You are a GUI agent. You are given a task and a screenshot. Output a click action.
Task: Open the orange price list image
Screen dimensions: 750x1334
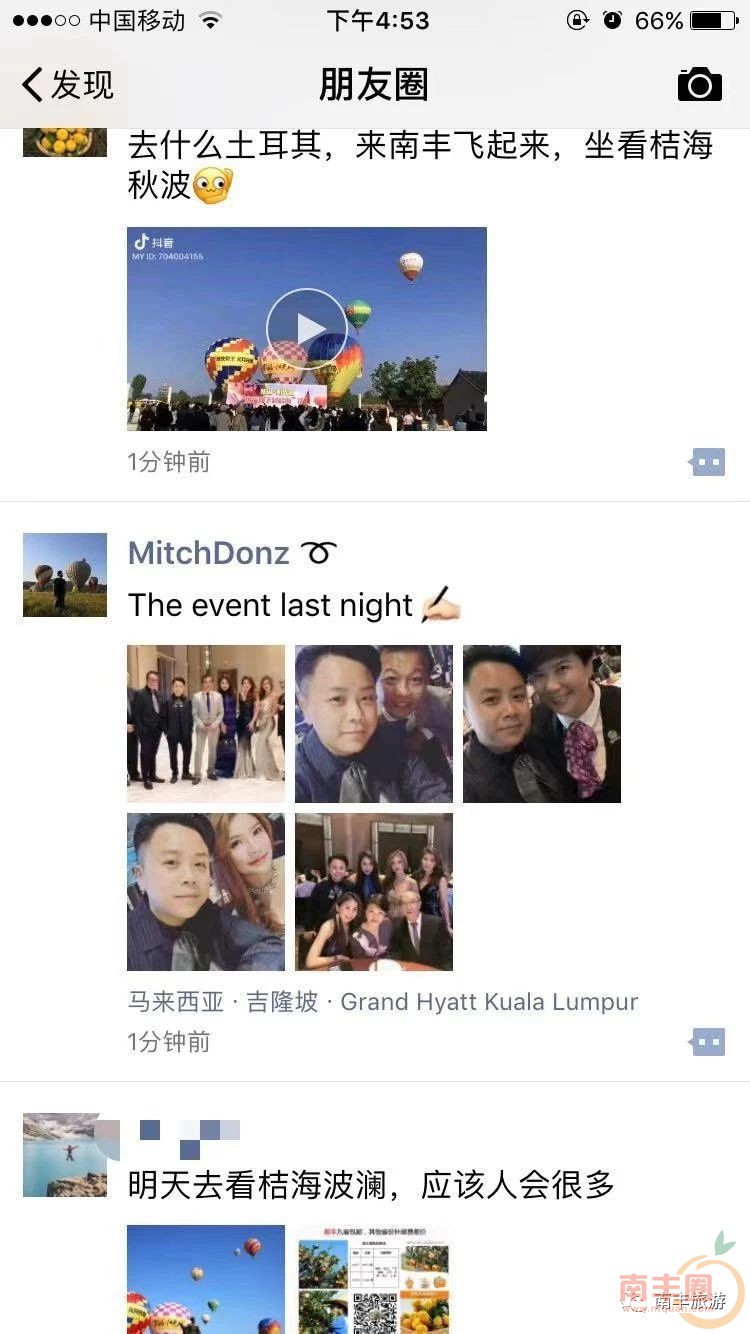tap(374, 1280)
